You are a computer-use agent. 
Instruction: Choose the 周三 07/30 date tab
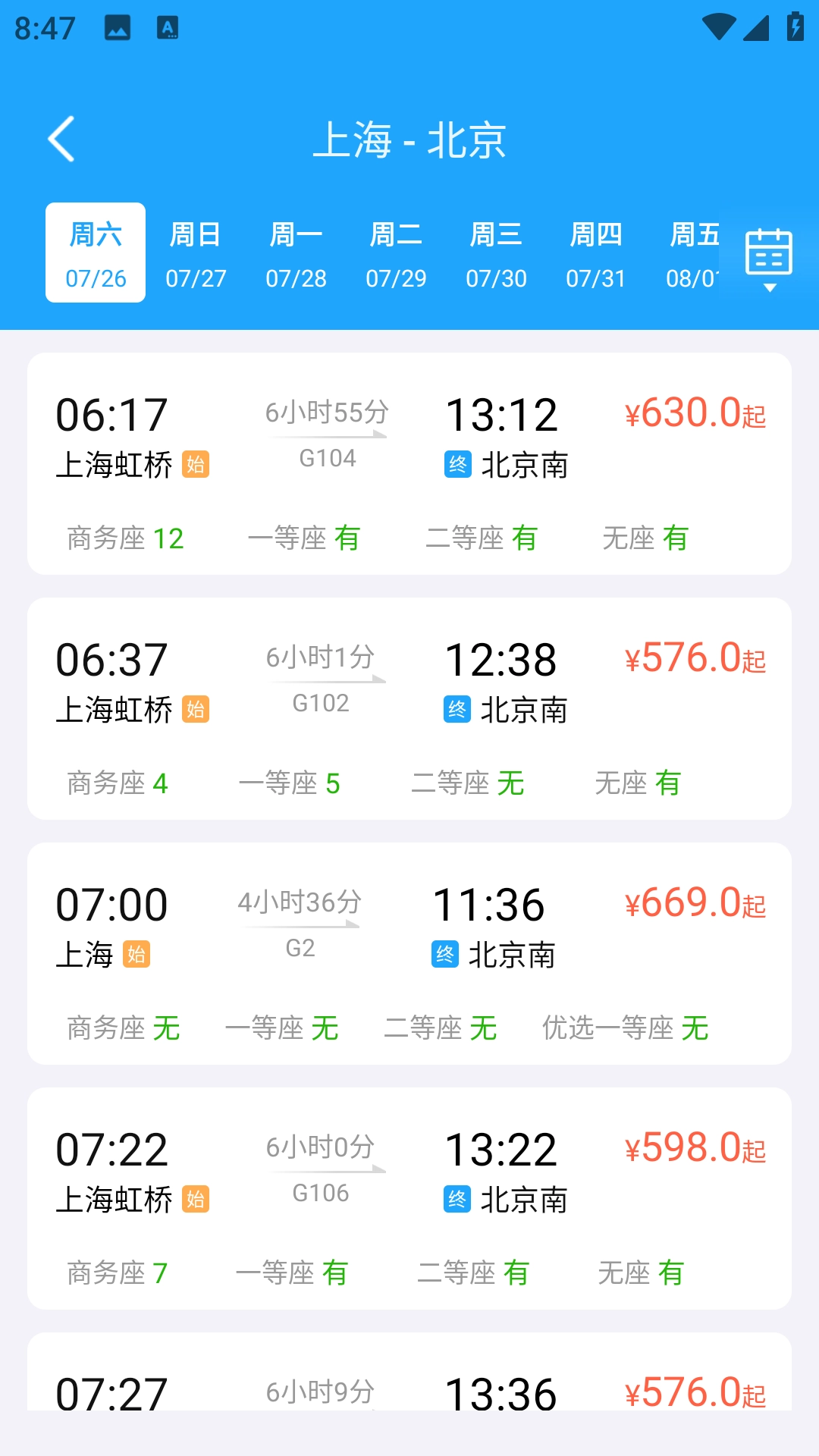496,253
